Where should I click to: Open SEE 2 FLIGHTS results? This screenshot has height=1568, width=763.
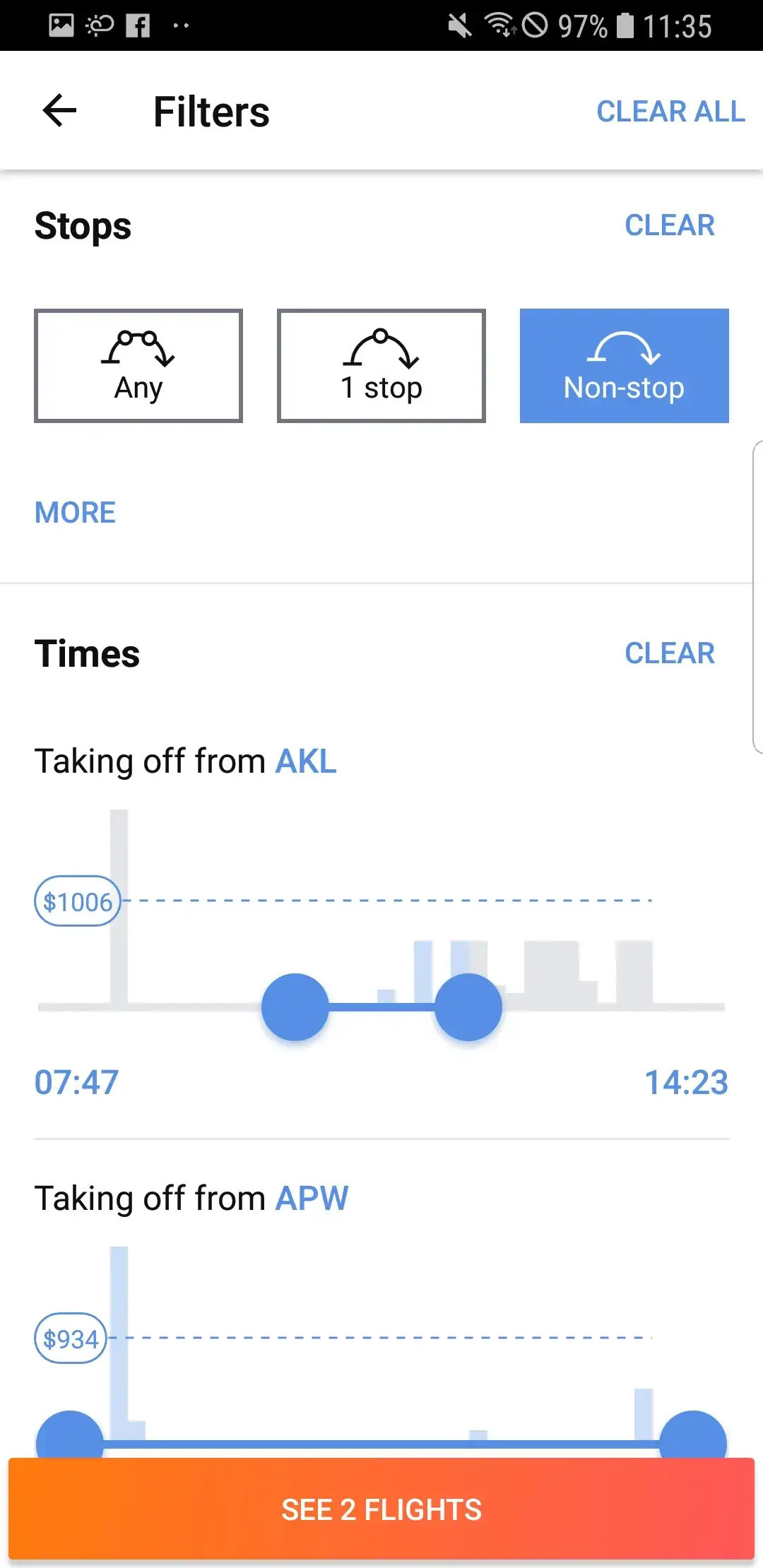(x=381, y=1509)
